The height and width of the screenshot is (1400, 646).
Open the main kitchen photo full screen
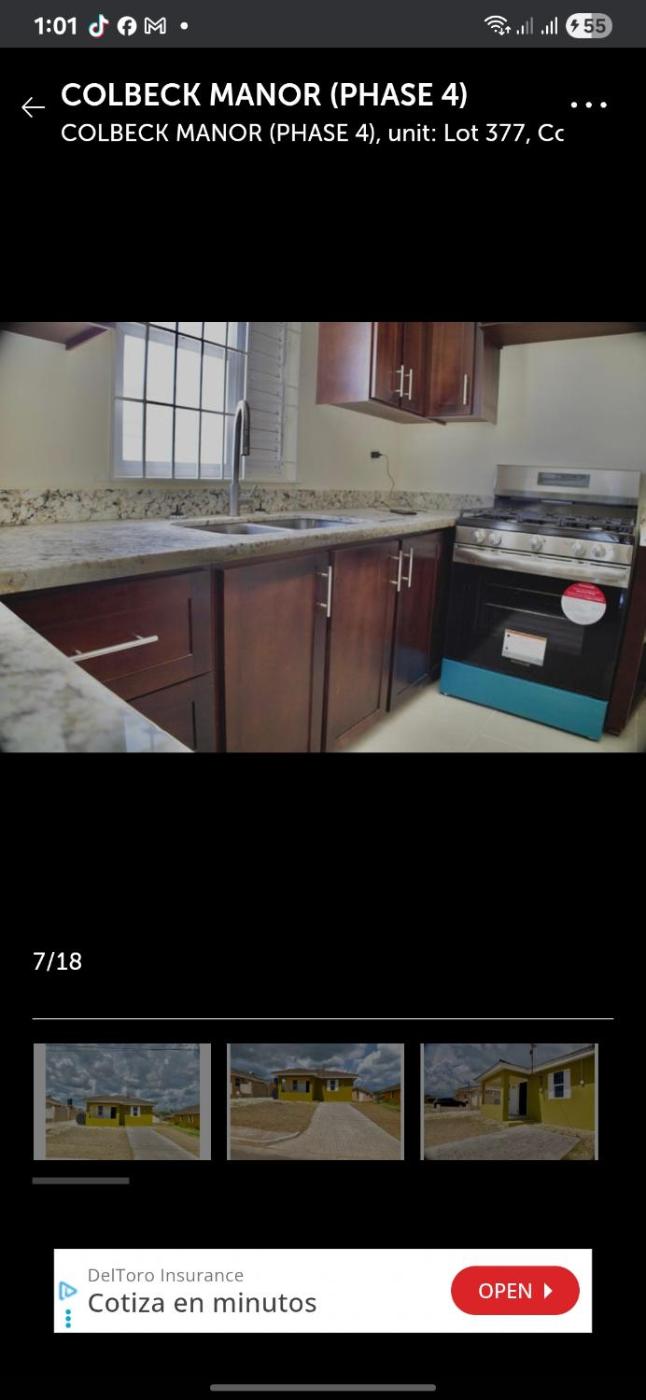click(323, 537)
